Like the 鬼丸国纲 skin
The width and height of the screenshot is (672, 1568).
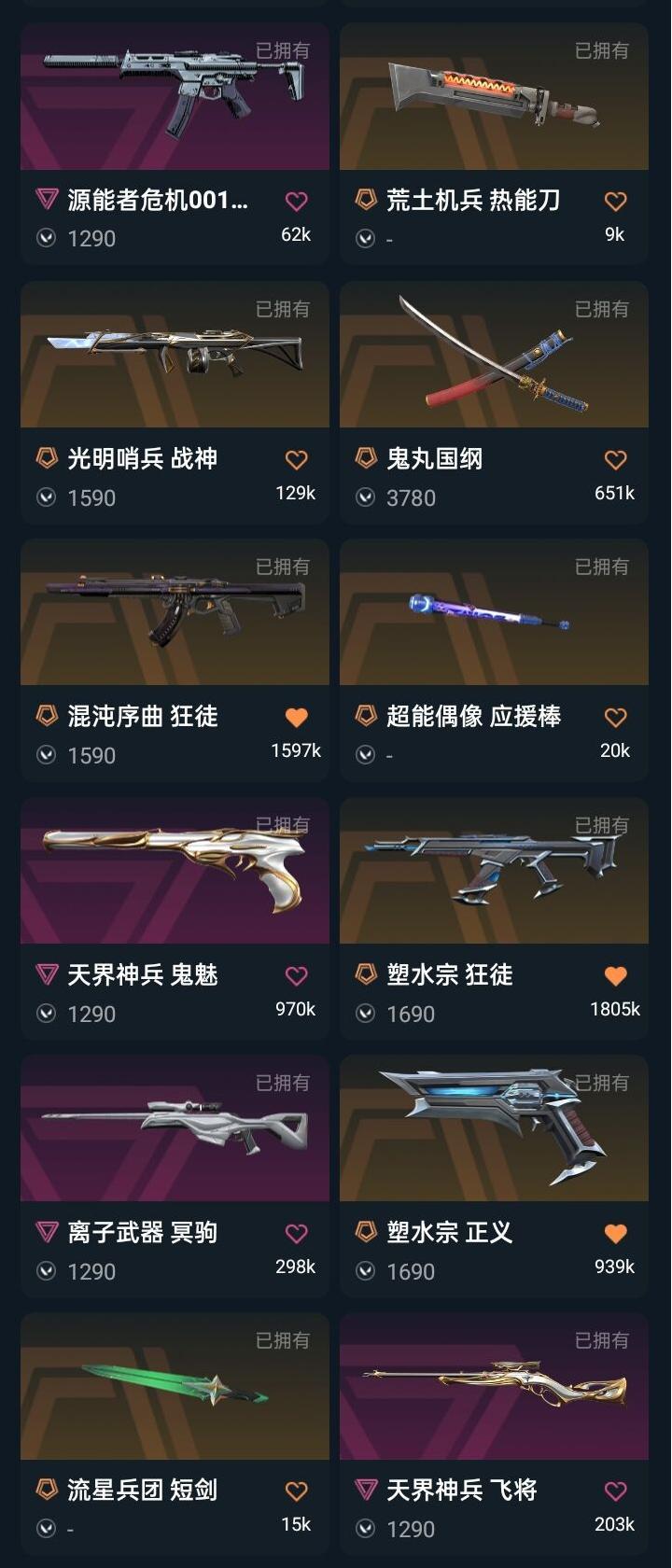click(615, 459)
